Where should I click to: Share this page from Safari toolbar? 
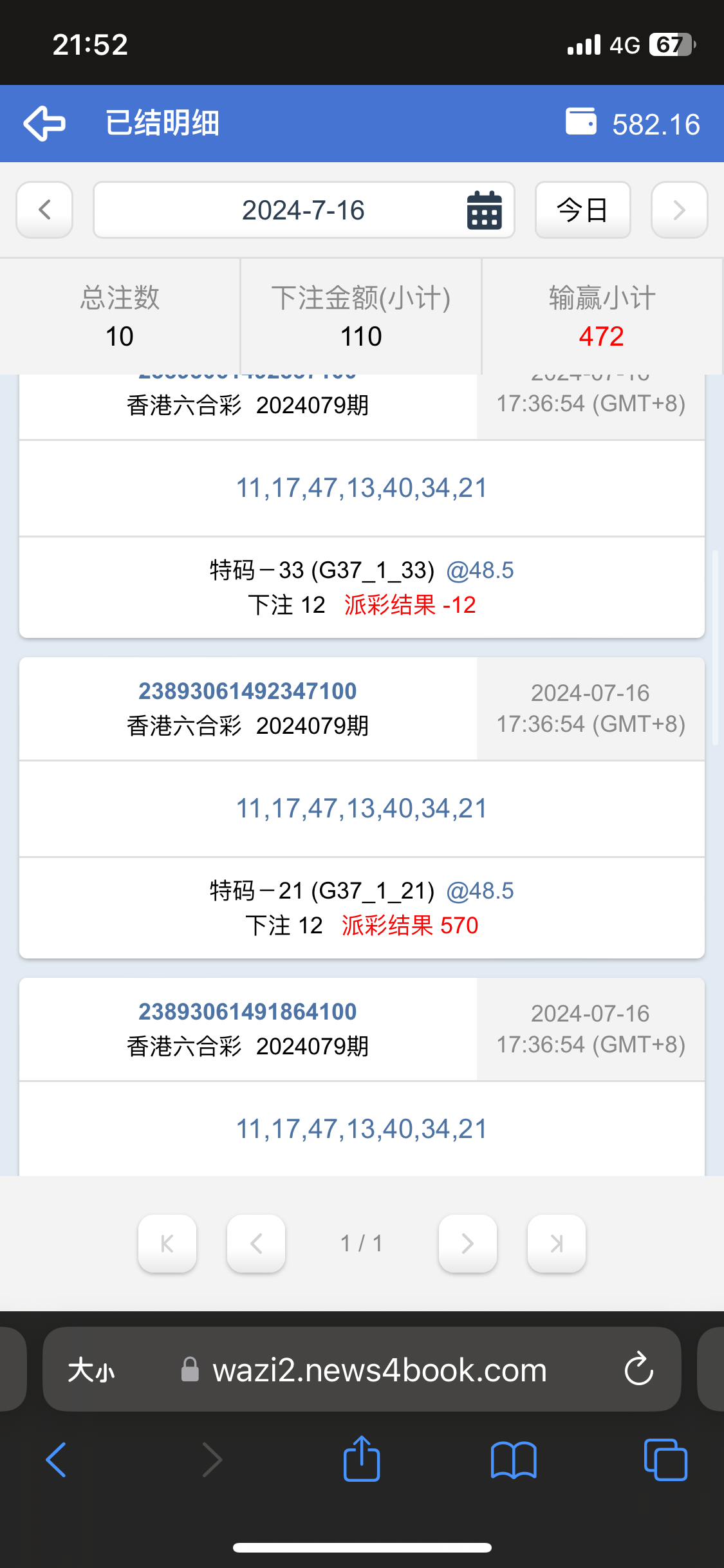362,1459
